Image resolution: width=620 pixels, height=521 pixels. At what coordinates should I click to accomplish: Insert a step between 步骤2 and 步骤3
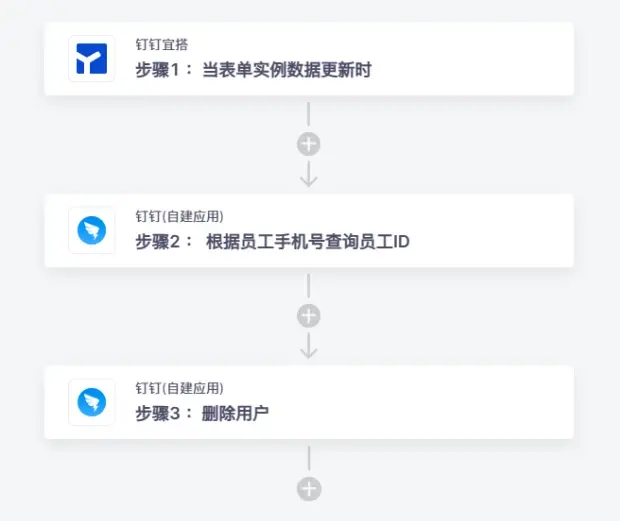[309, 316]
